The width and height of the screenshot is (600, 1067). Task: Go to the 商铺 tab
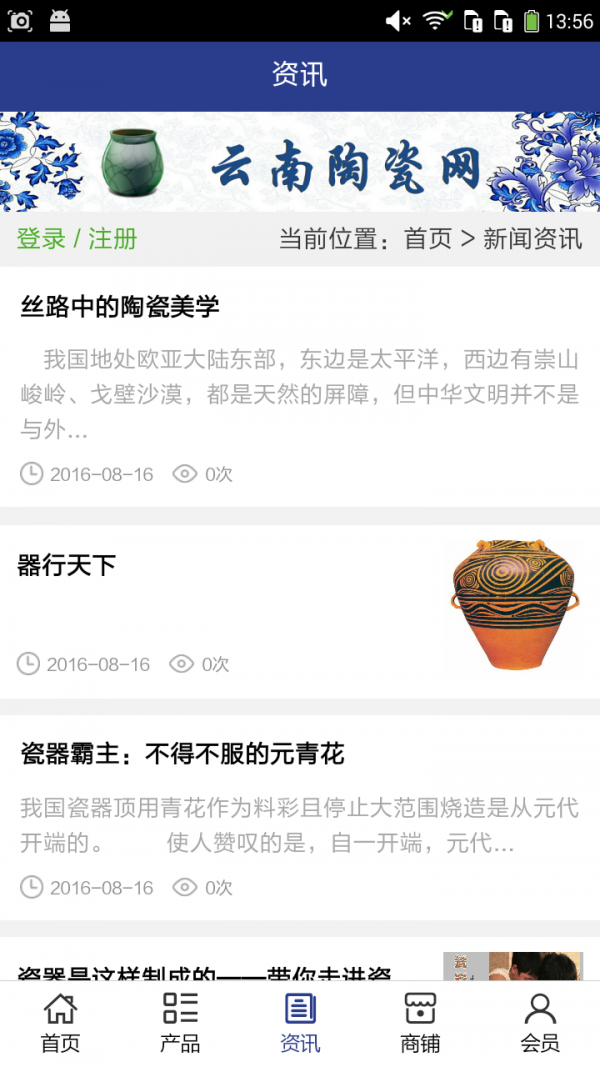click(420, 1023)
